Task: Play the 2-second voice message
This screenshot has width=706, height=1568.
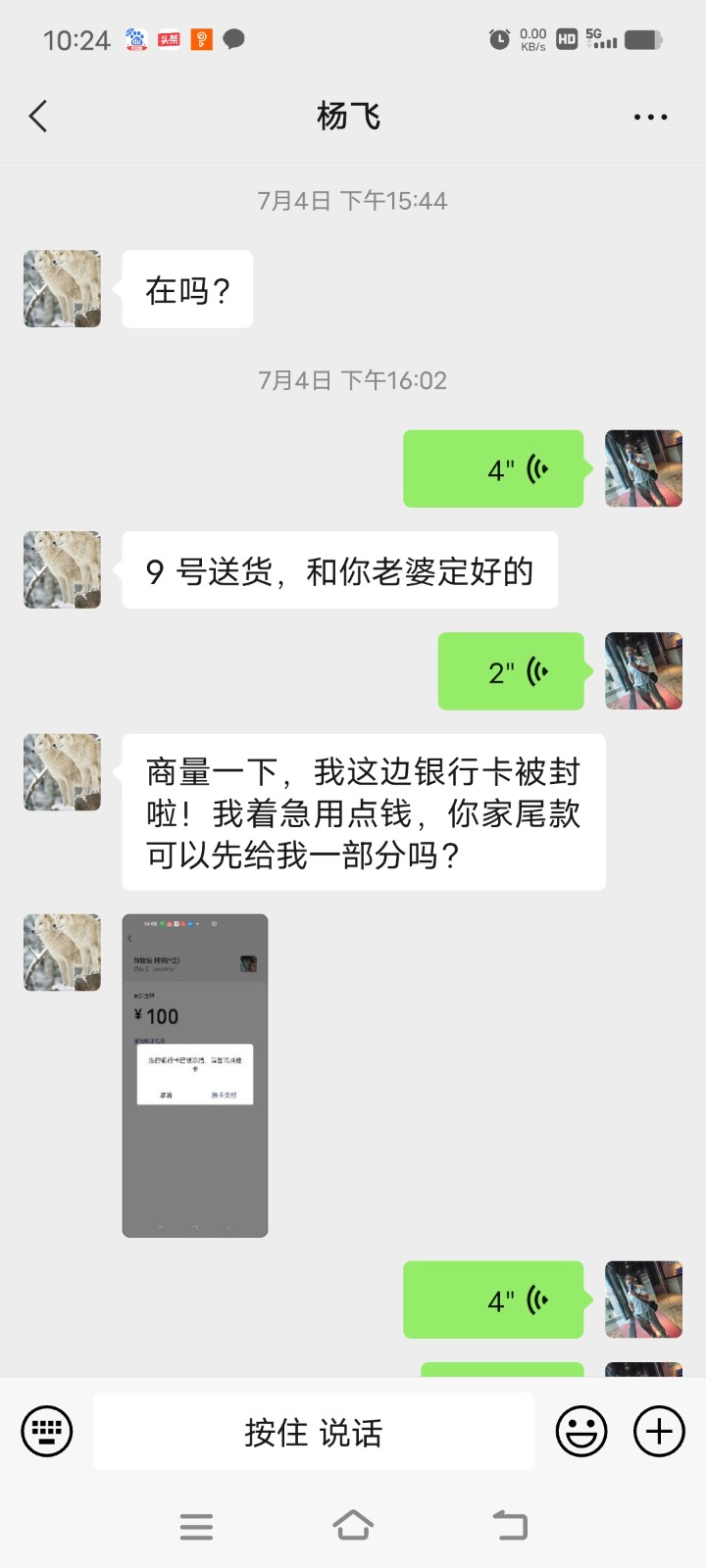Action: tap(511, 671)
